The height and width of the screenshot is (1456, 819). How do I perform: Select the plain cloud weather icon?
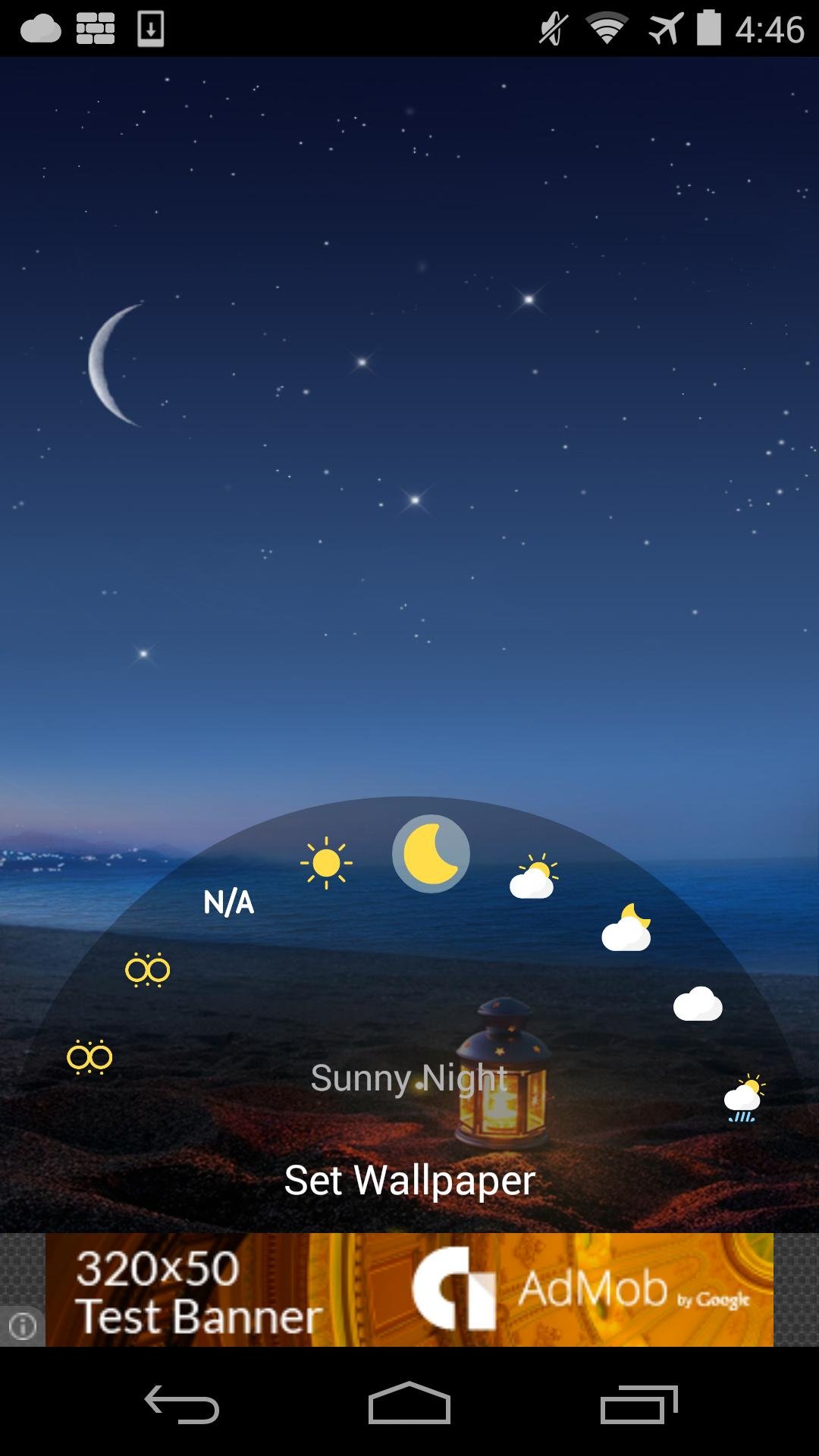point(698,1004)
